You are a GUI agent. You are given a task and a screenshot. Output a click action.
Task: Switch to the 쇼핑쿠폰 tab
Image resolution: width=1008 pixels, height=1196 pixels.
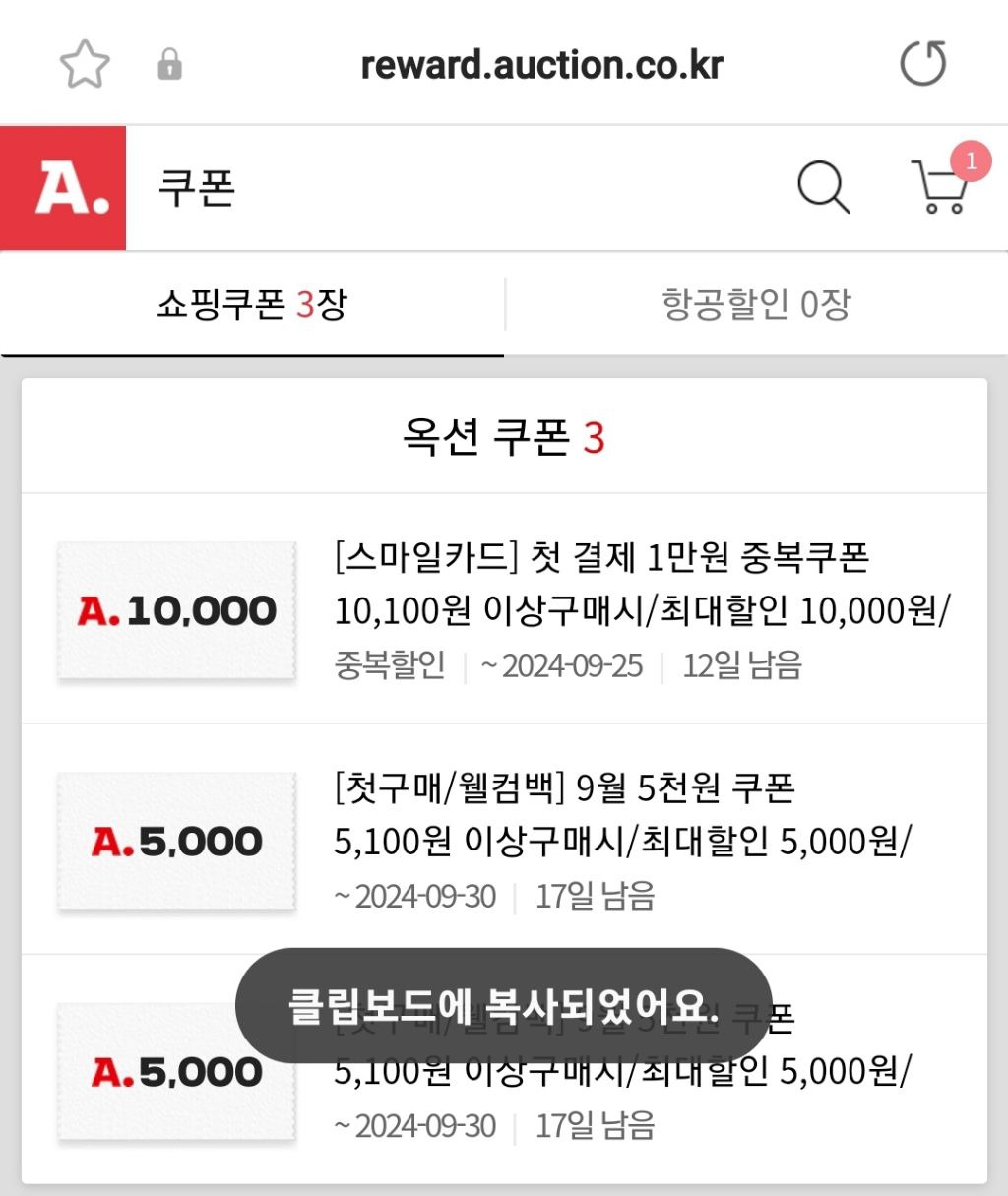point(252,305)
